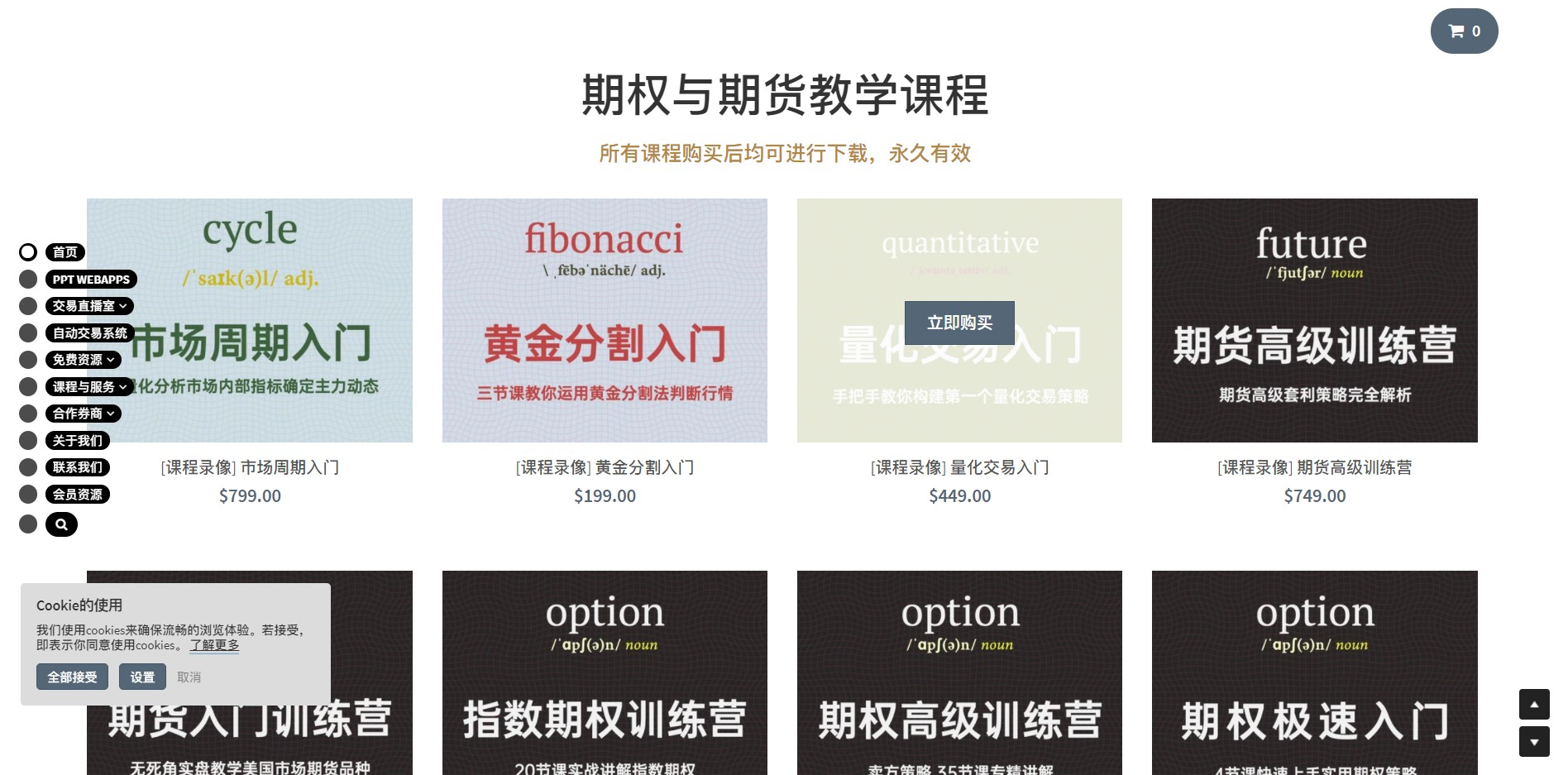Screen dimensions: 1568x775
Task: Click 立即购买 on 量化交易入门
Action: (x=959, y=323)
